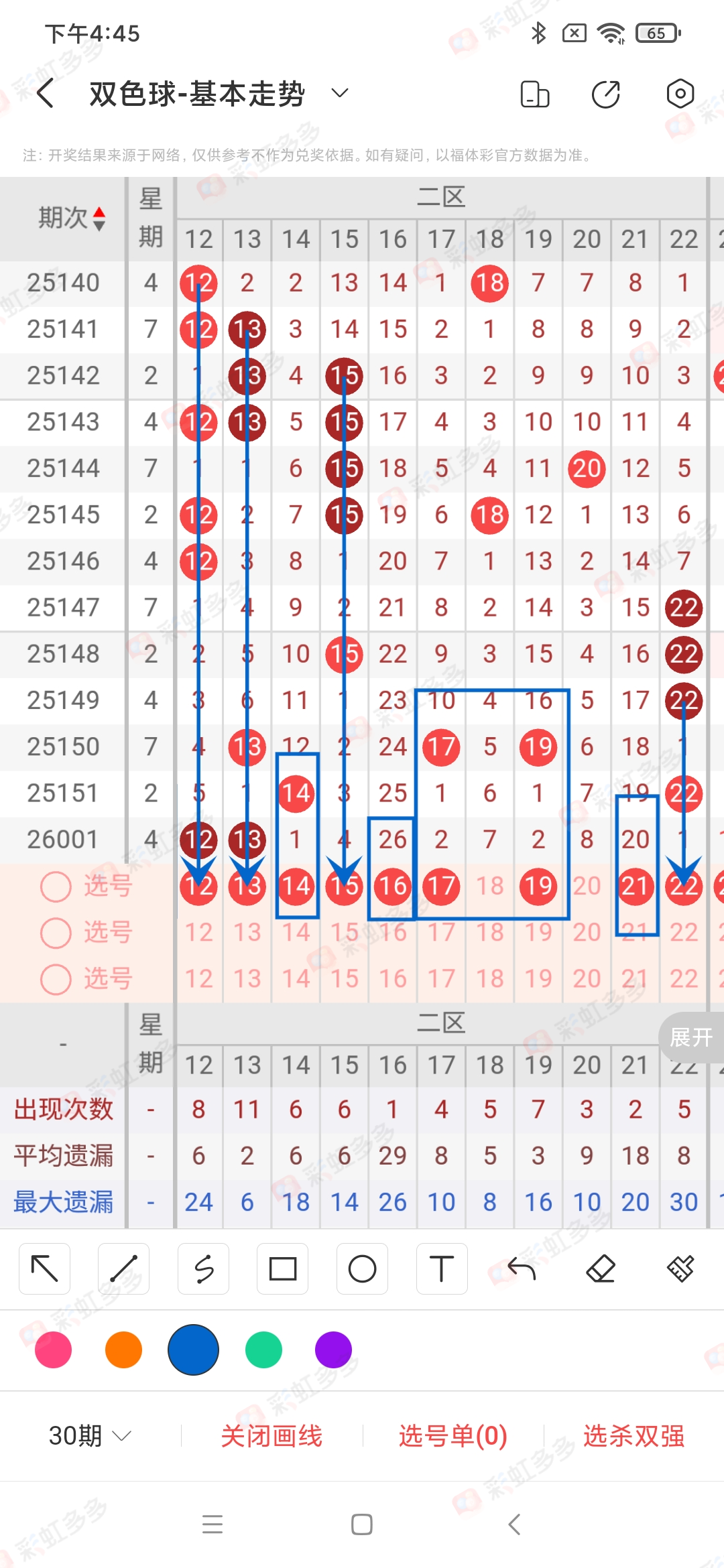The height and width of the screenshot is (1568, 724).
Task: Select the circle drawing tool
Action: (x=362, y=1268)
